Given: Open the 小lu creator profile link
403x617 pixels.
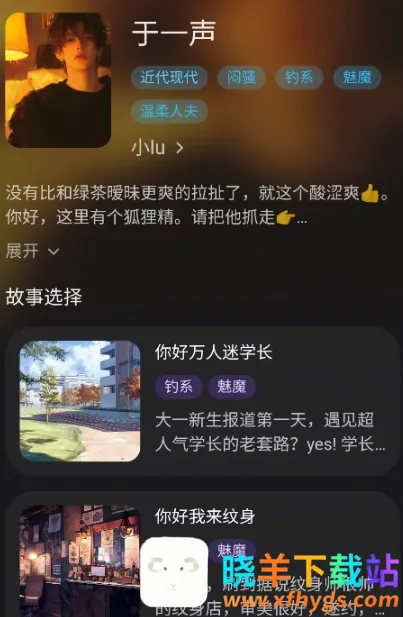Looking at the screenshot, I should 157,148.
